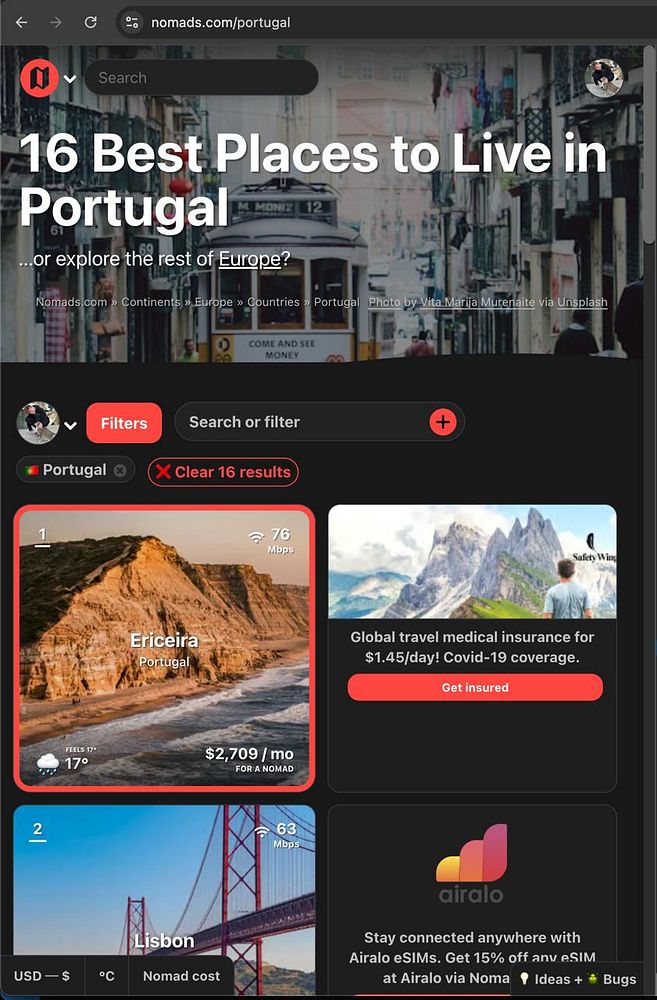This screenshot has width=657, height=1000.
Task: Reload the current page
Action: point(91,22)
